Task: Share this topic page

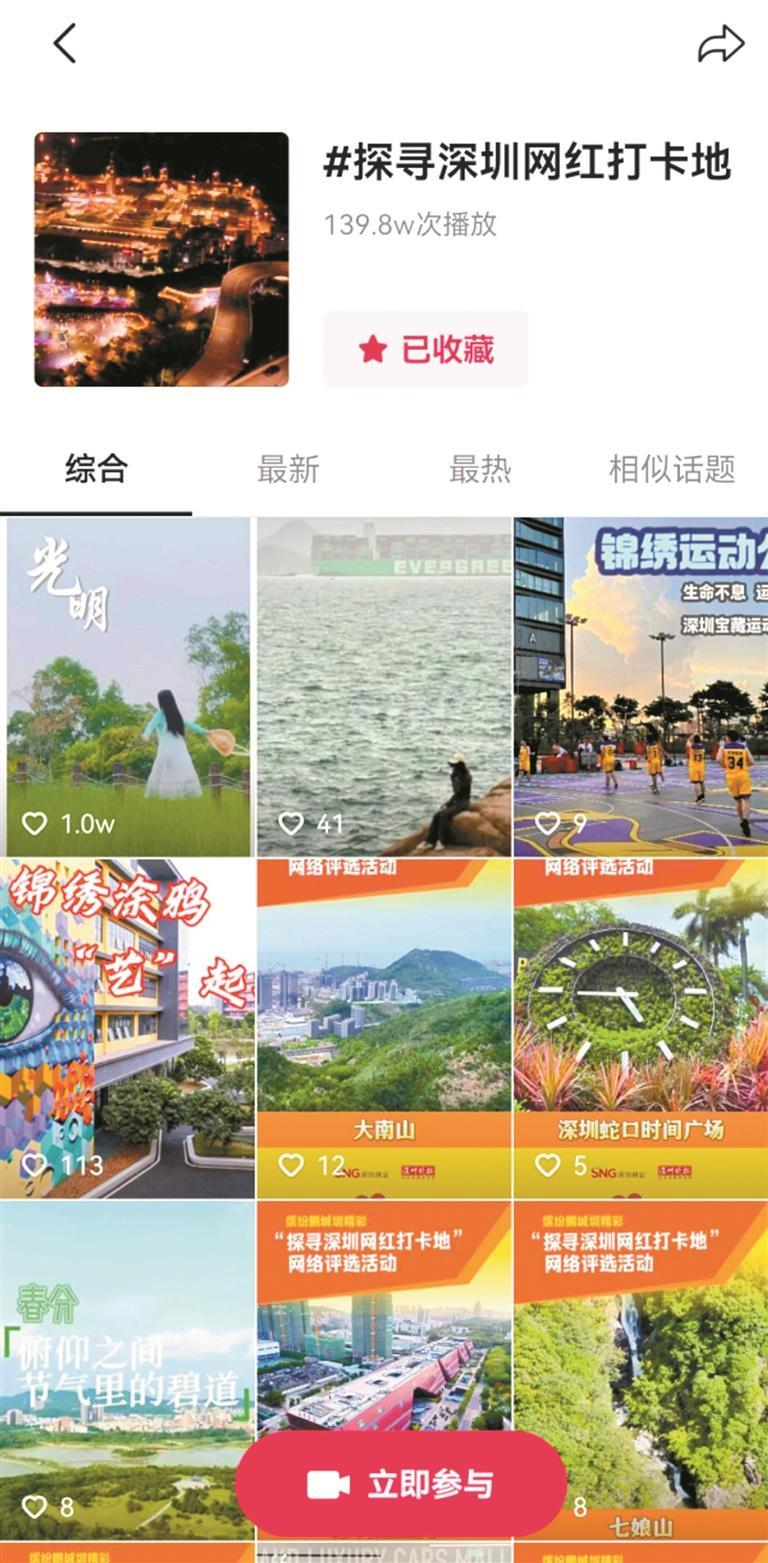Action: pyautogui.click(x=720, y=44)
